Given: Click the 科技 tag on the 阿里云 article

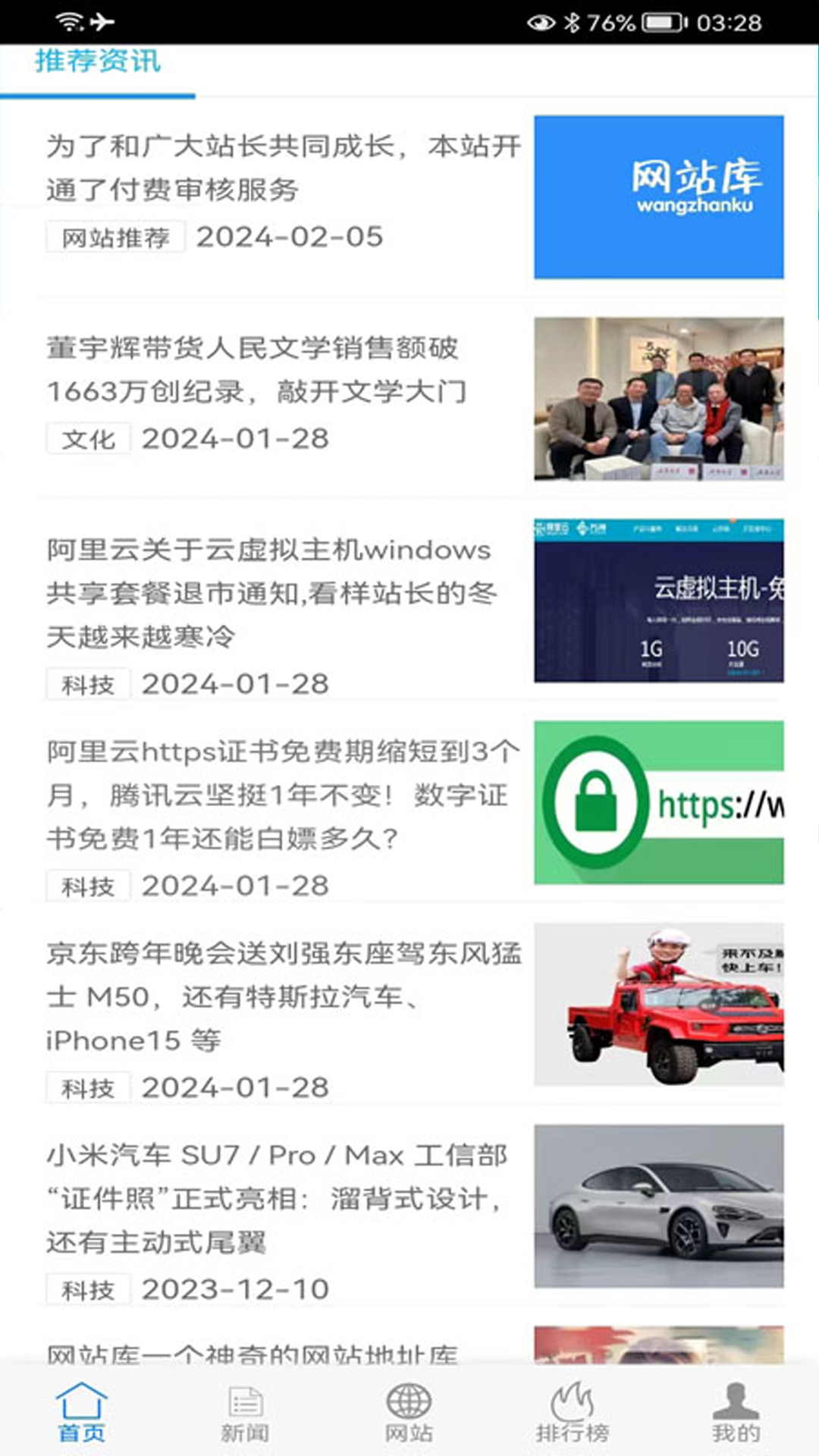Looking at the screenshot, I should 88,683.
